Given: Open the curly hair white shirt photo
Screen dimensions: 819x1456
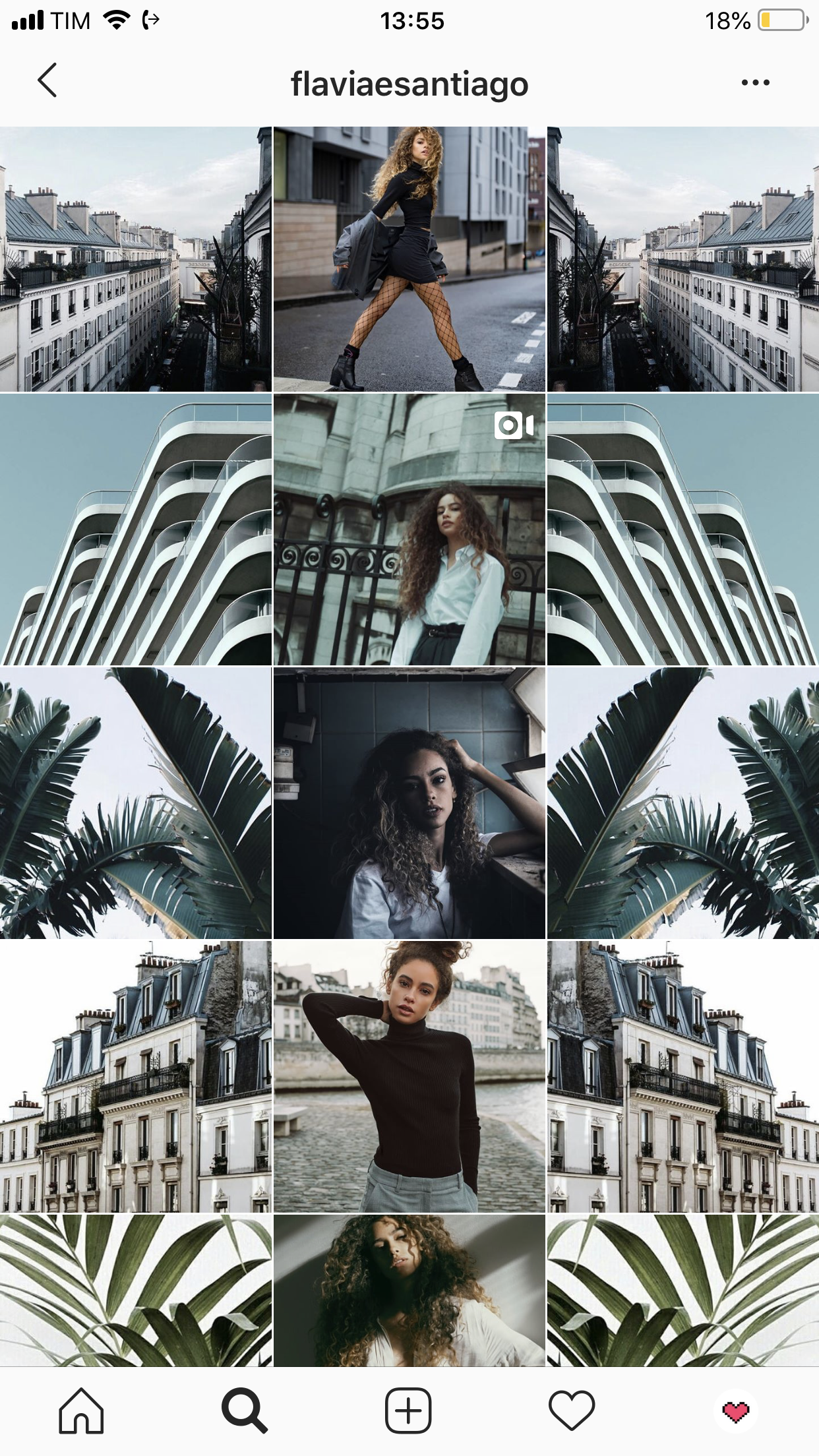Looking at the screenshot, I should pyautogui.click(x=409, y=1290).
